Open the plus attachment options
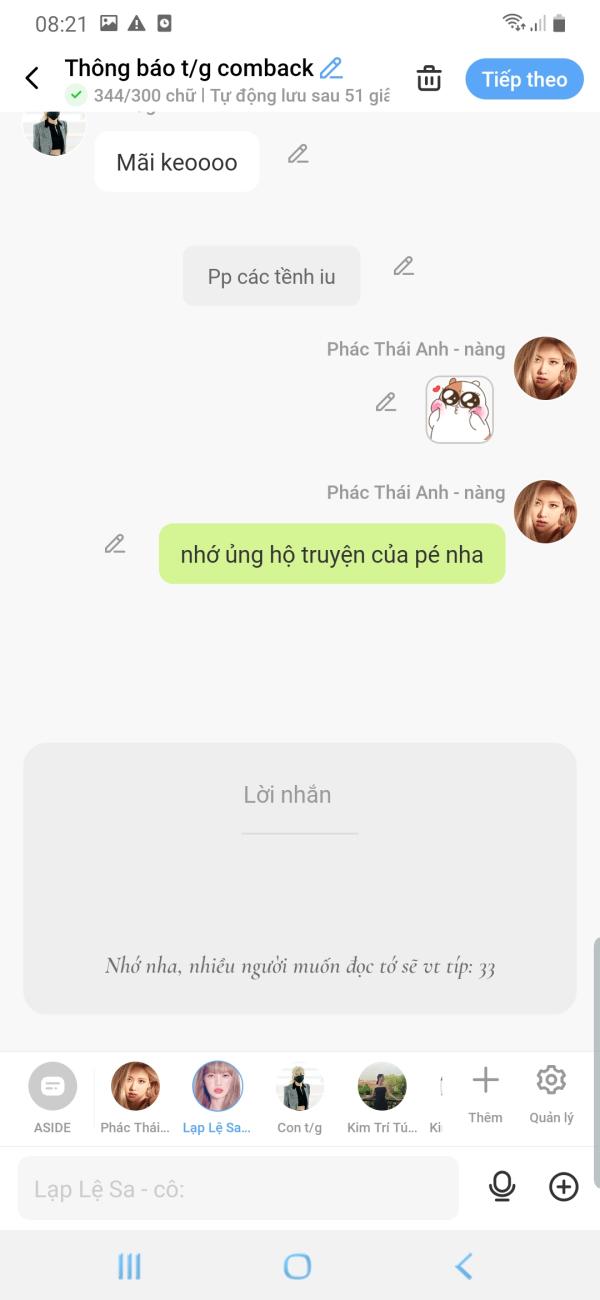600x1300 pixels. [564, 1187]
